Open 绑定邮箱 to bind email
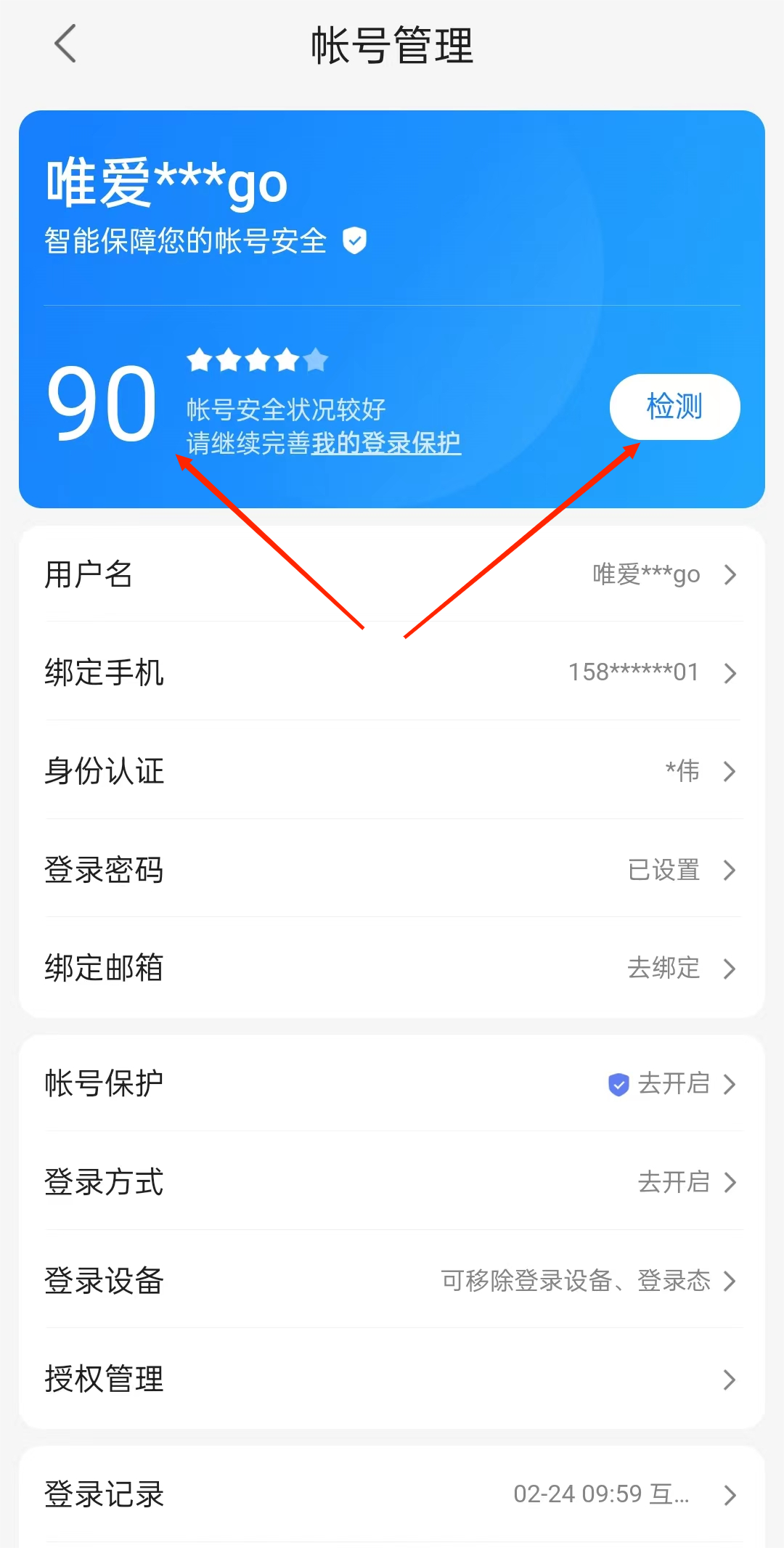Screen dimensions: 784x1548 coord(392,968)
